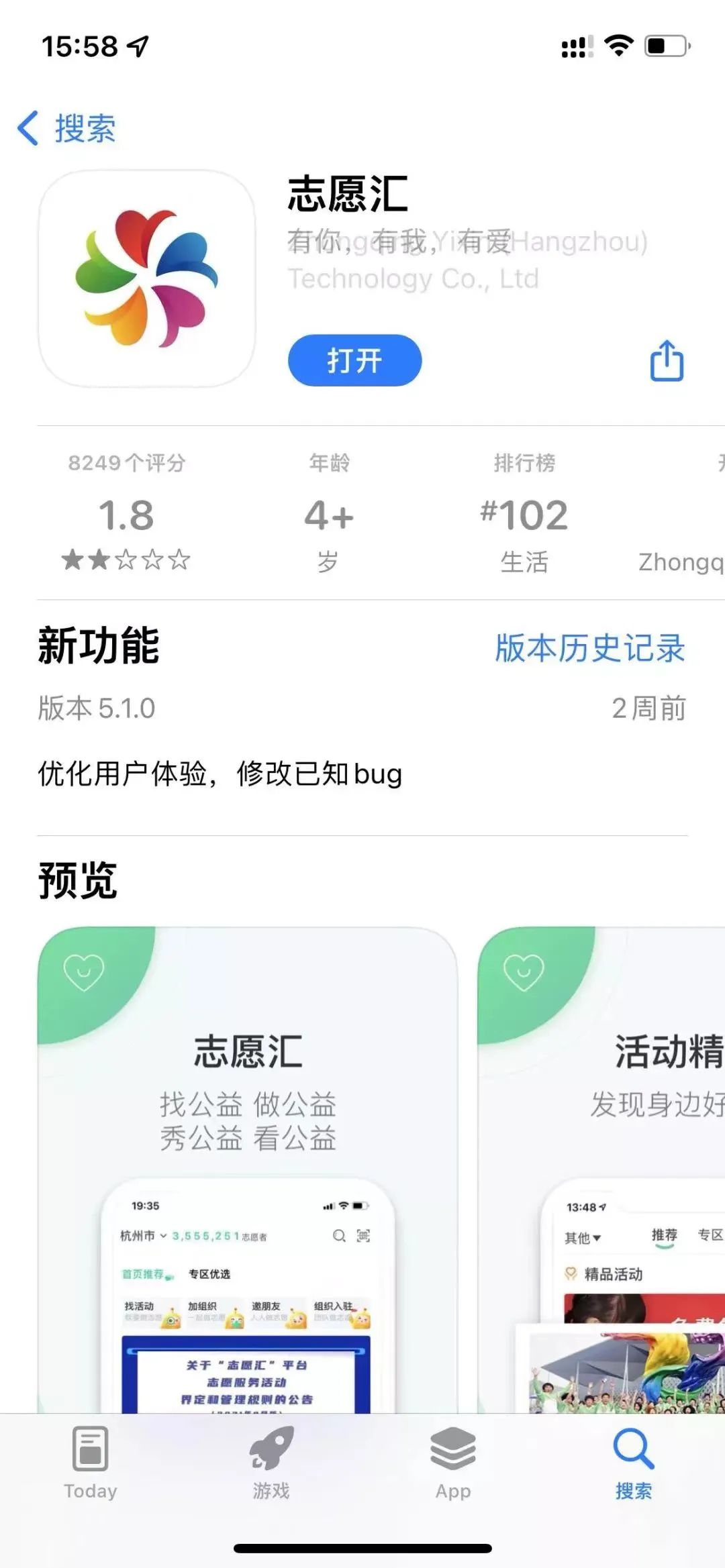Toggle the heart on the 活动精 preview

524,973
